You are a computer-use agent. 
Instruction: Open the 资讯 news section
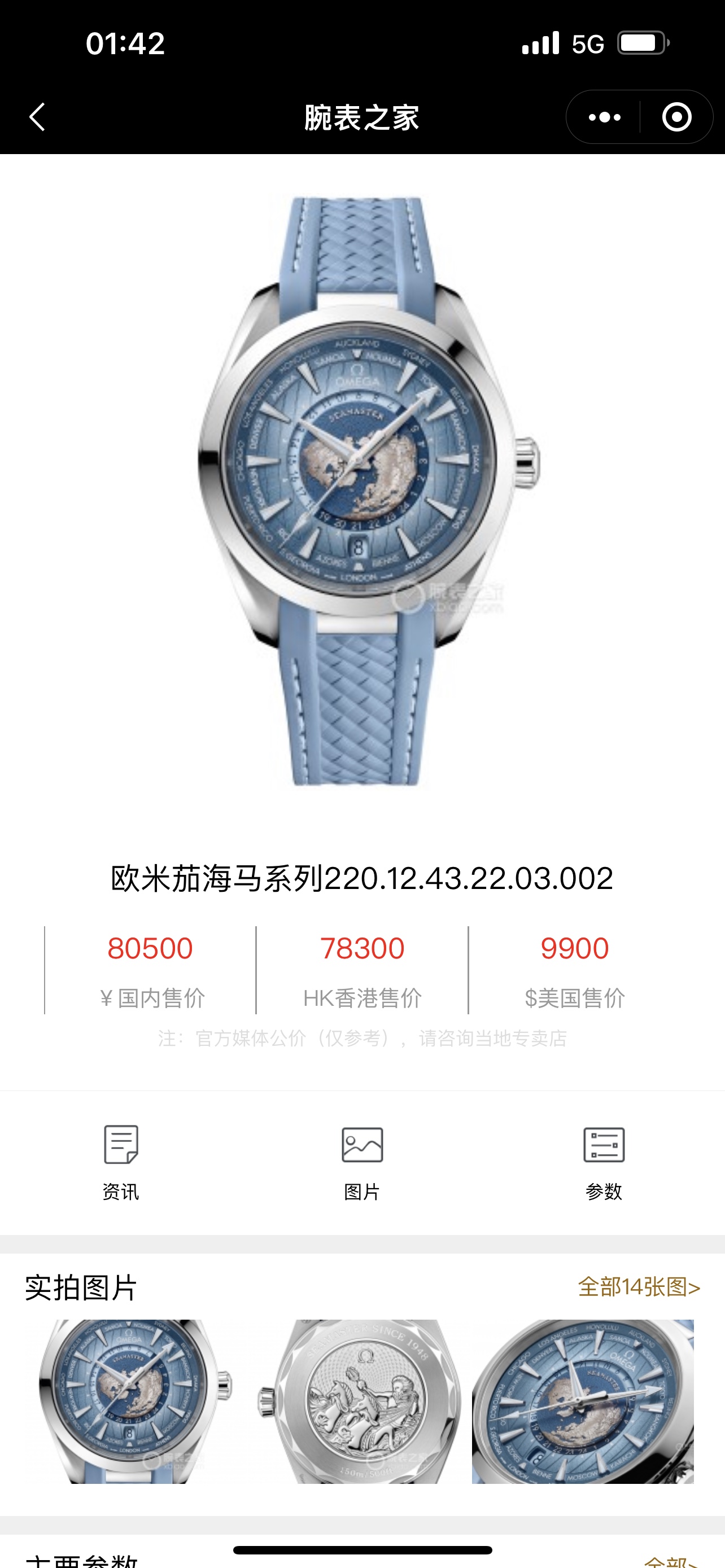pyautogui.click(x=120, y=1162)
